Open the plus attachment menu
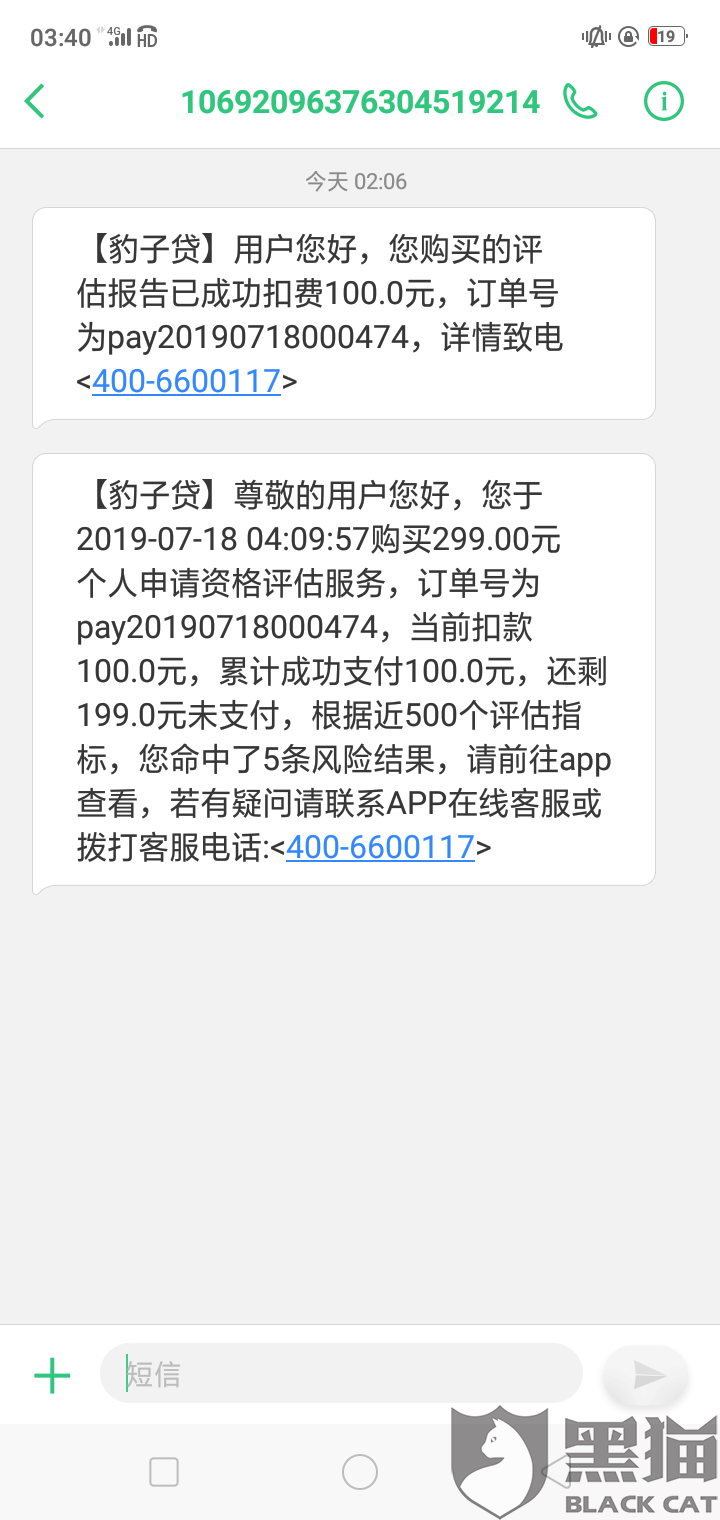720x1520 pixels. (52, 1376)
